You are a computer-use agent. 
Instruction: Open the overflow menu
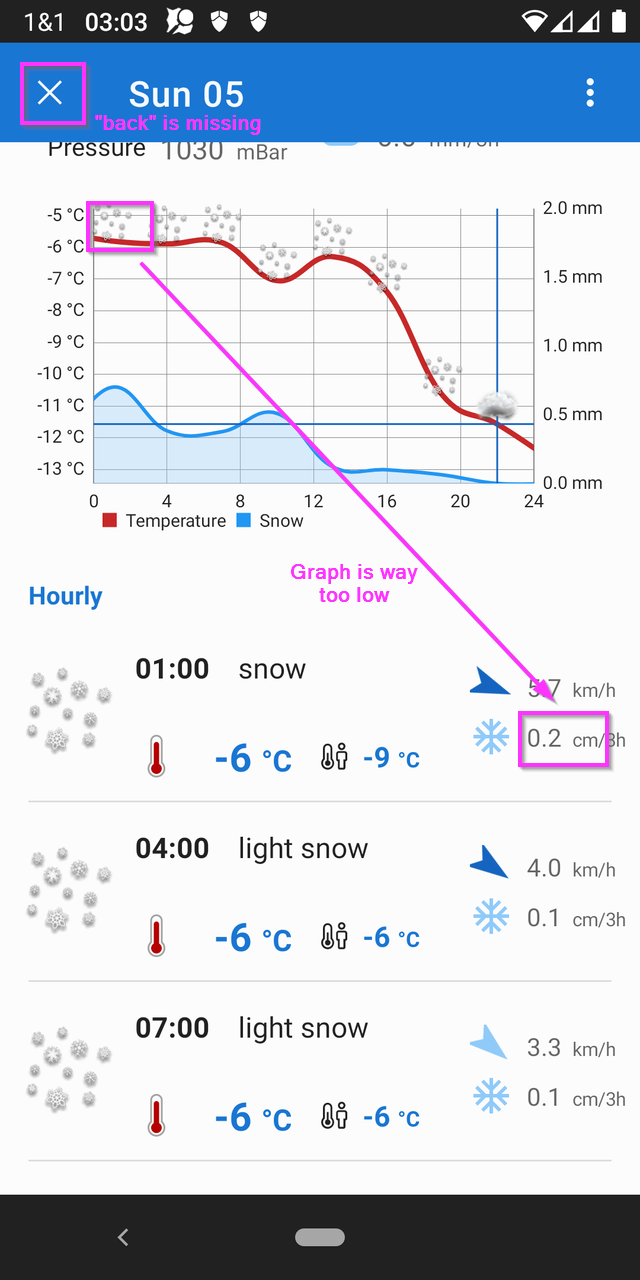coord(590,93)
